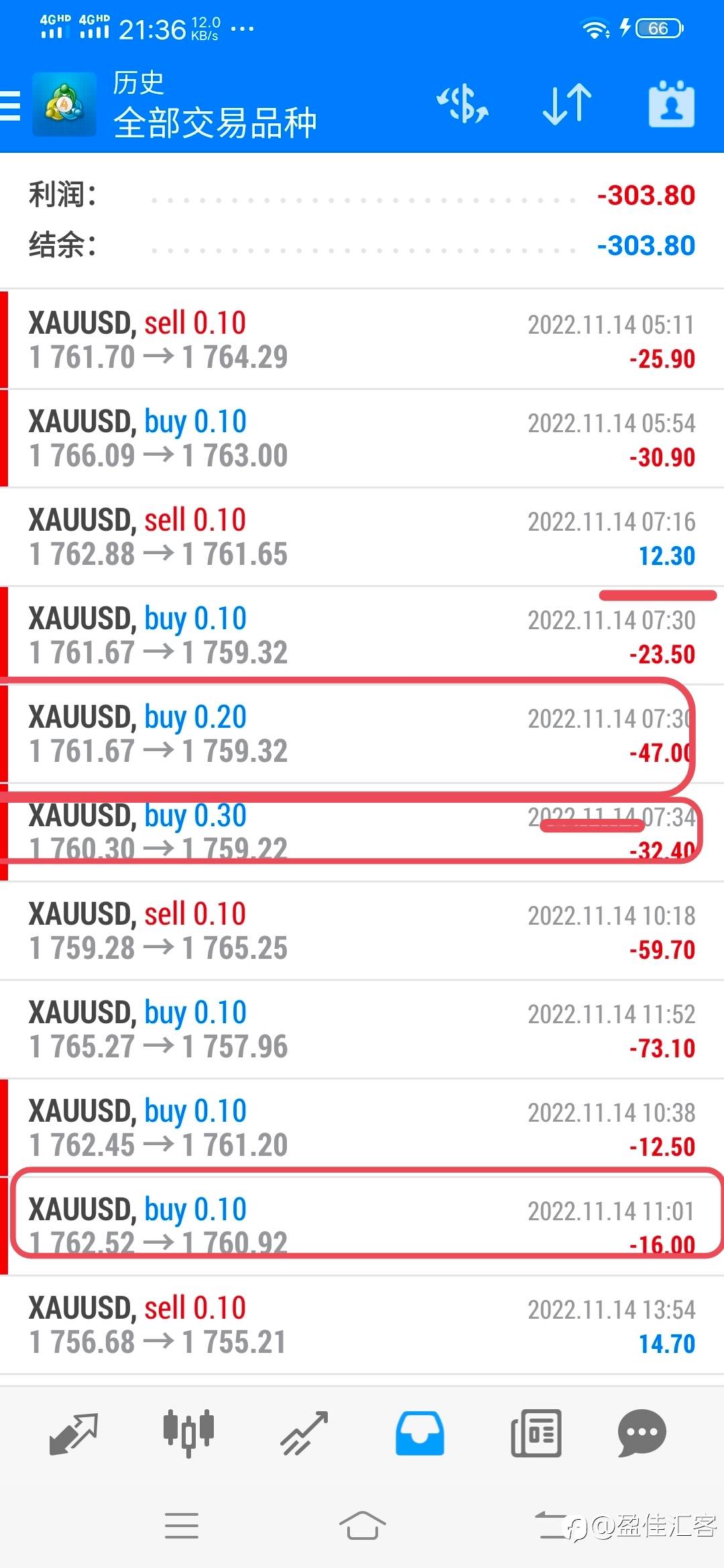724x1568 pixels.
Task: Open the buy 0.30 trade at 07:34
Action: (362, 832)
